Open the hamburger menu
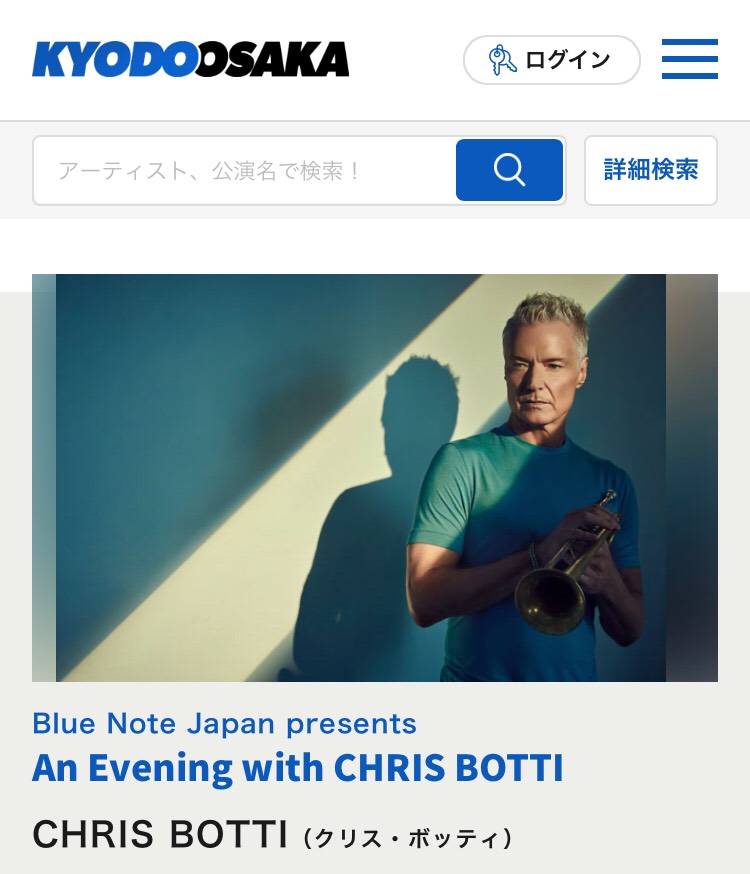The width and height of the screenshot is (750, 874). [690, 59]
